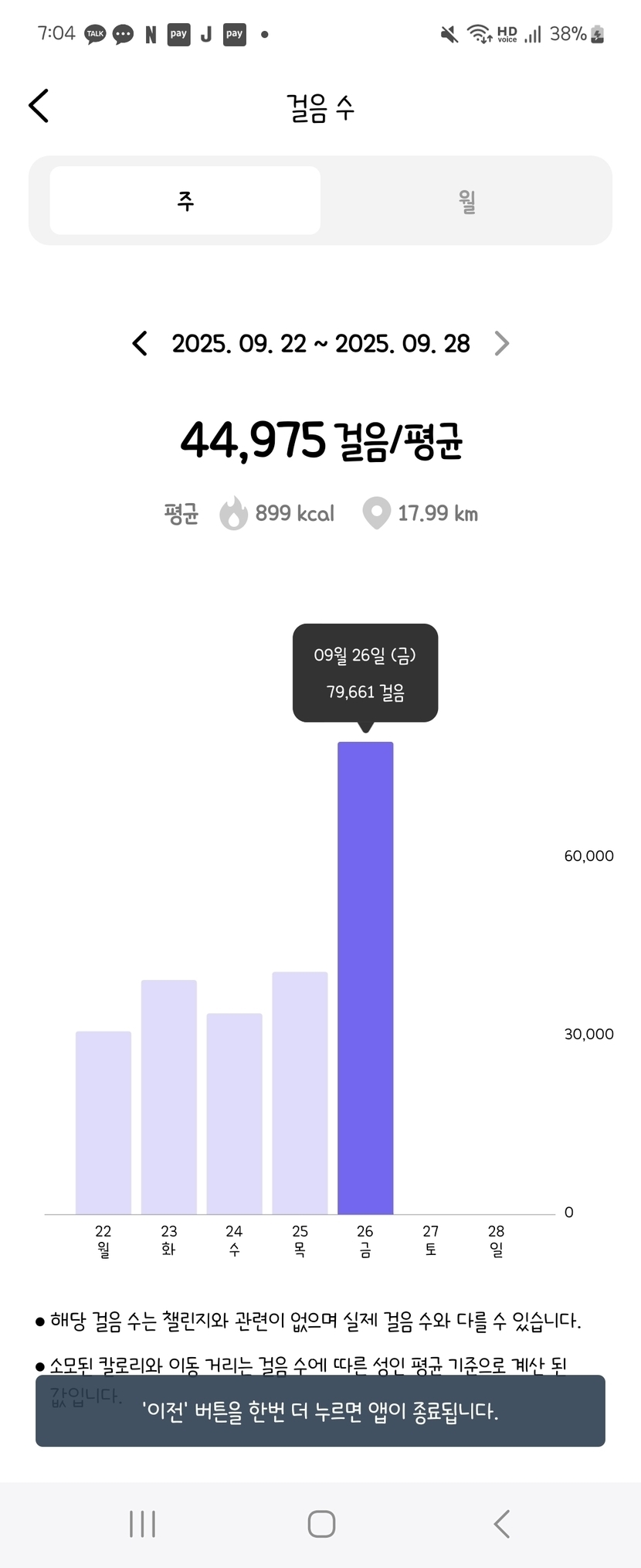
Task: Select the bar for the 22nd (월)
Action: tap(103, 1122)
